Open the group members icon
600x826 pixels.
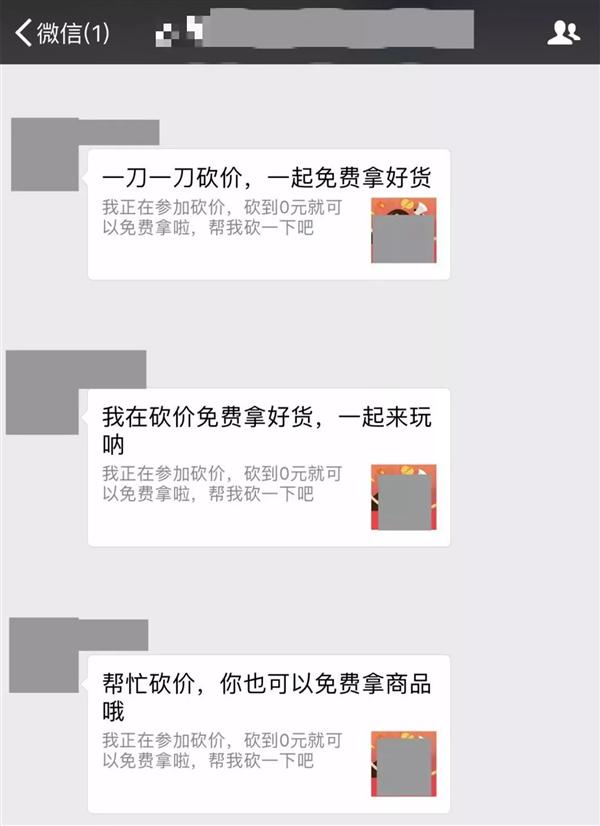tap(563, 32)
